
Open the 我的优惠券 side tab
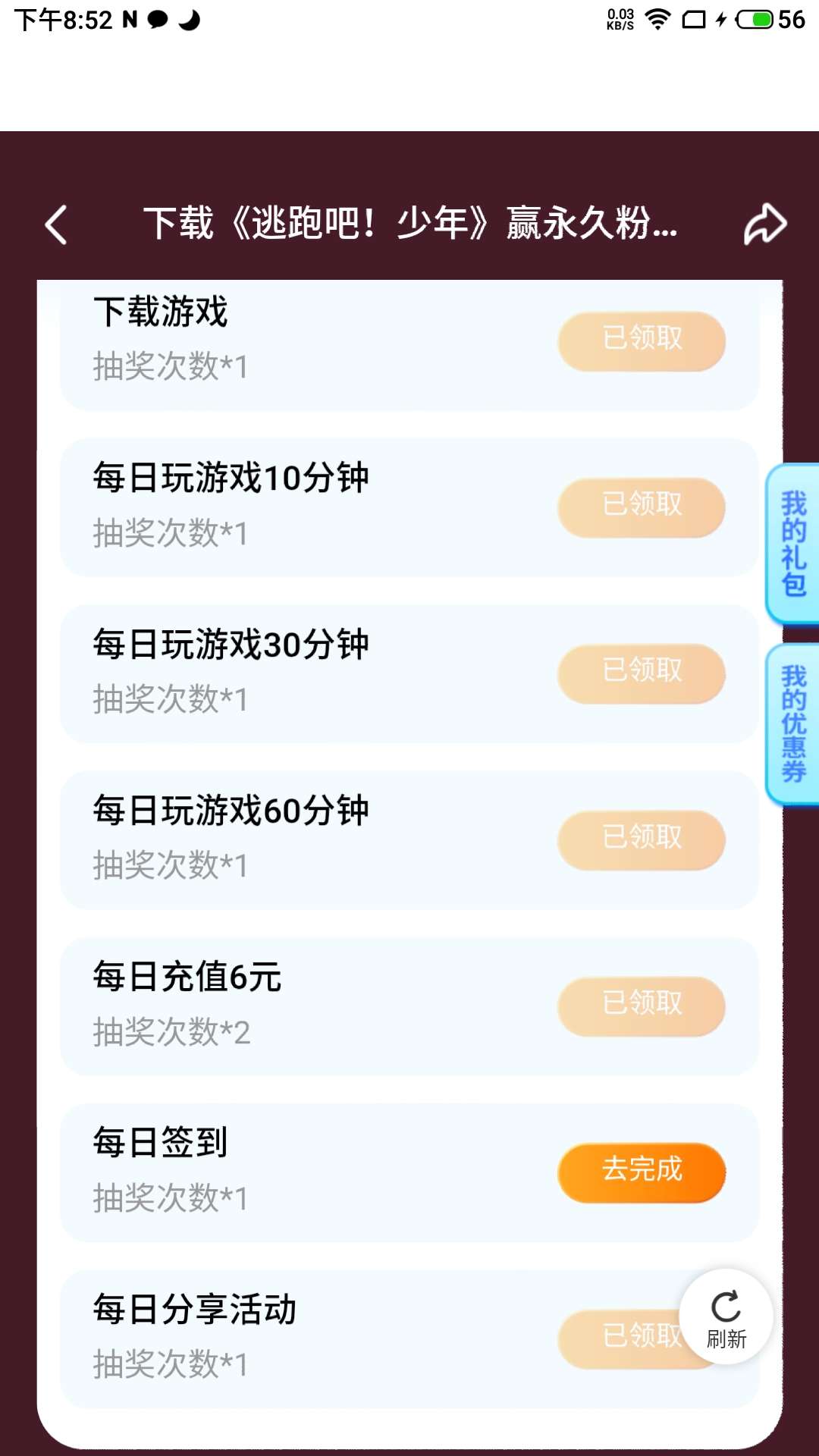[792, 724]
